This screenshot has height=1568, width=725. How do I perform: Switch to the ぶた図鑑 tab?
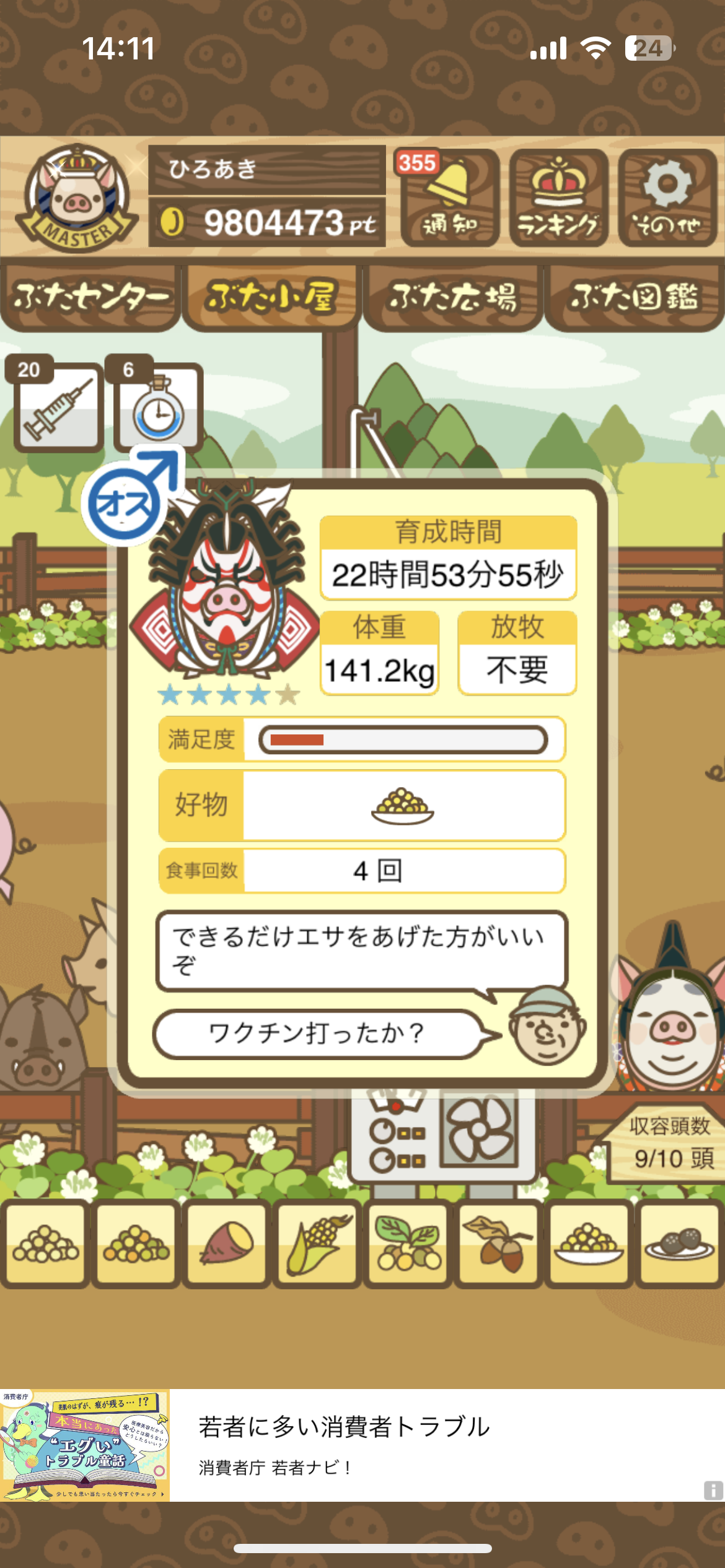click(635, 298)
